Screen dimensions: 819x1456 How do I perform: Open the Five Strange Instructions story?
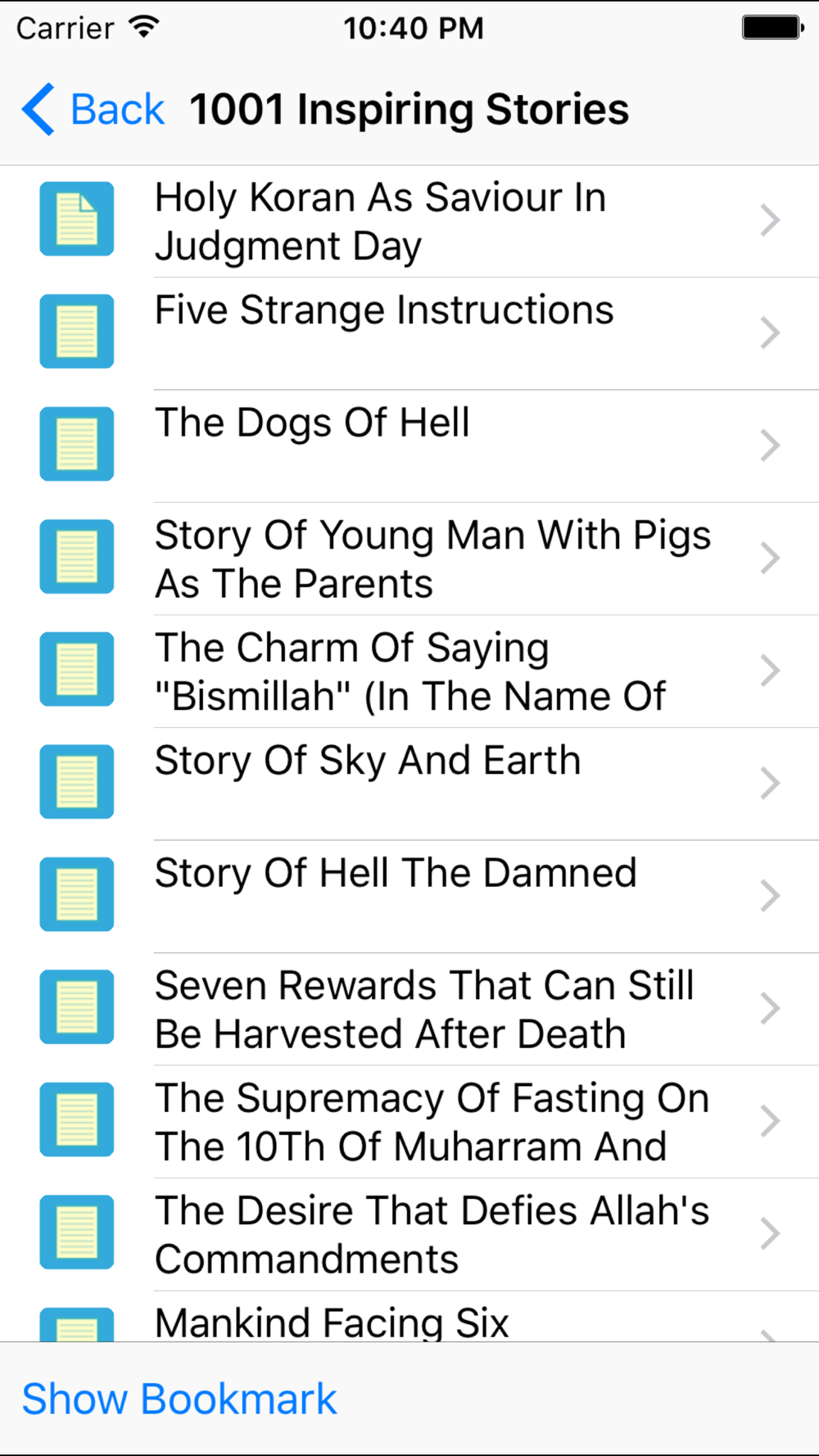click(409, 333)
